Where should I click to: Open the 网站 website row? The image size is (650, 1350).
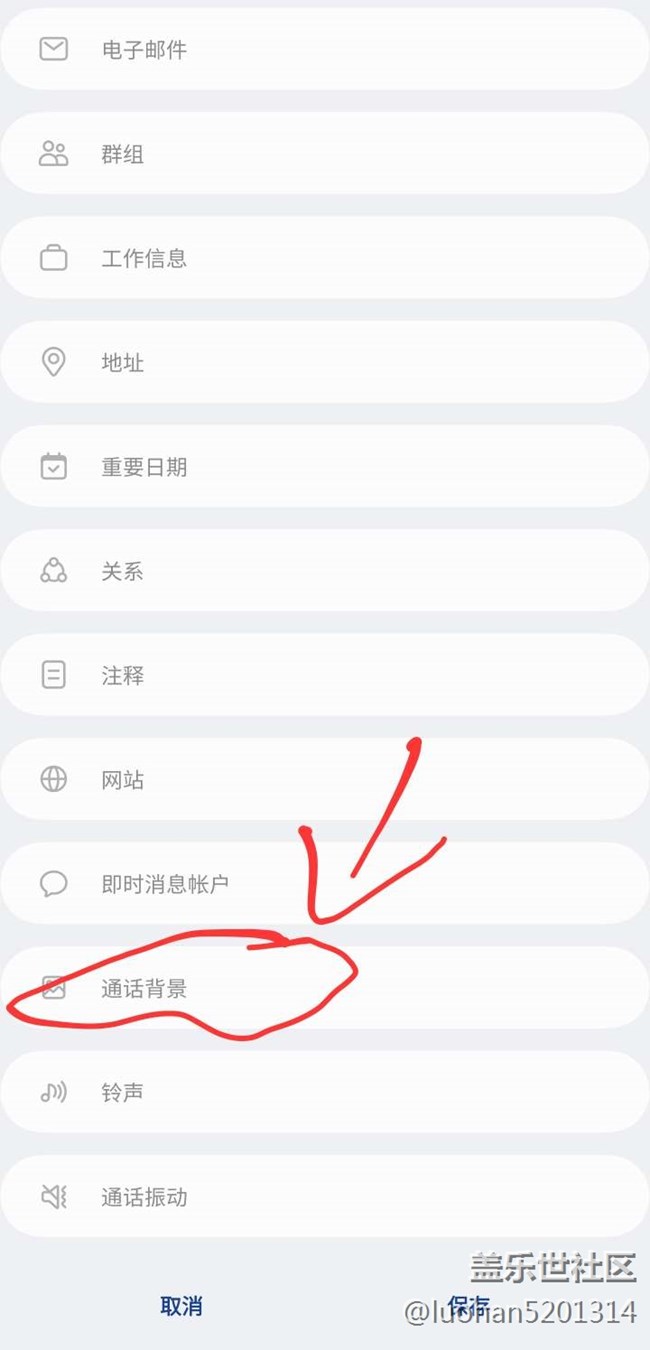[x=325, y=779]
